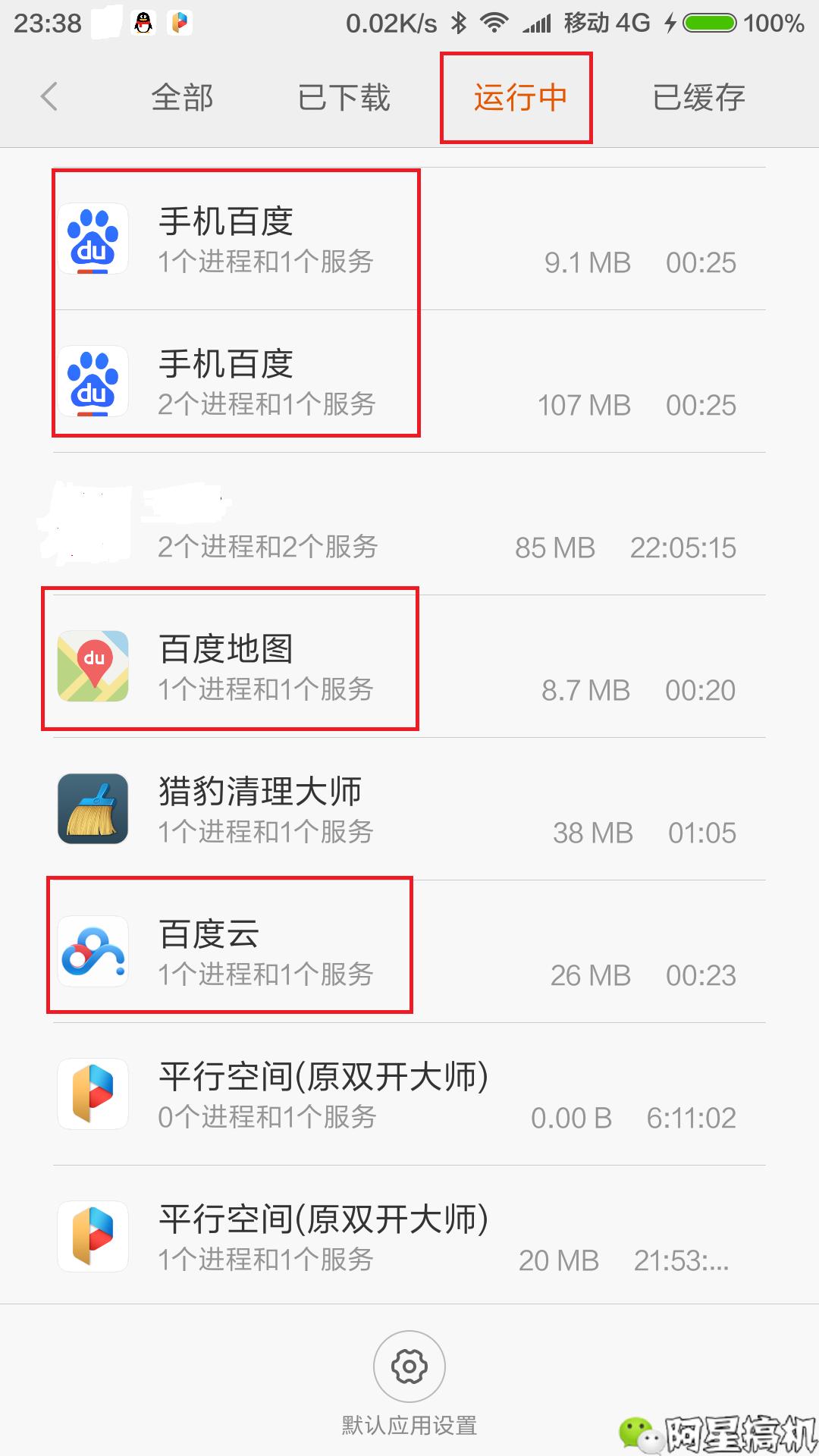Image resolution: width=819 pixels, height=1456 pixels.
Task: Open the 已下载 tab
Action: click(345, 97)
